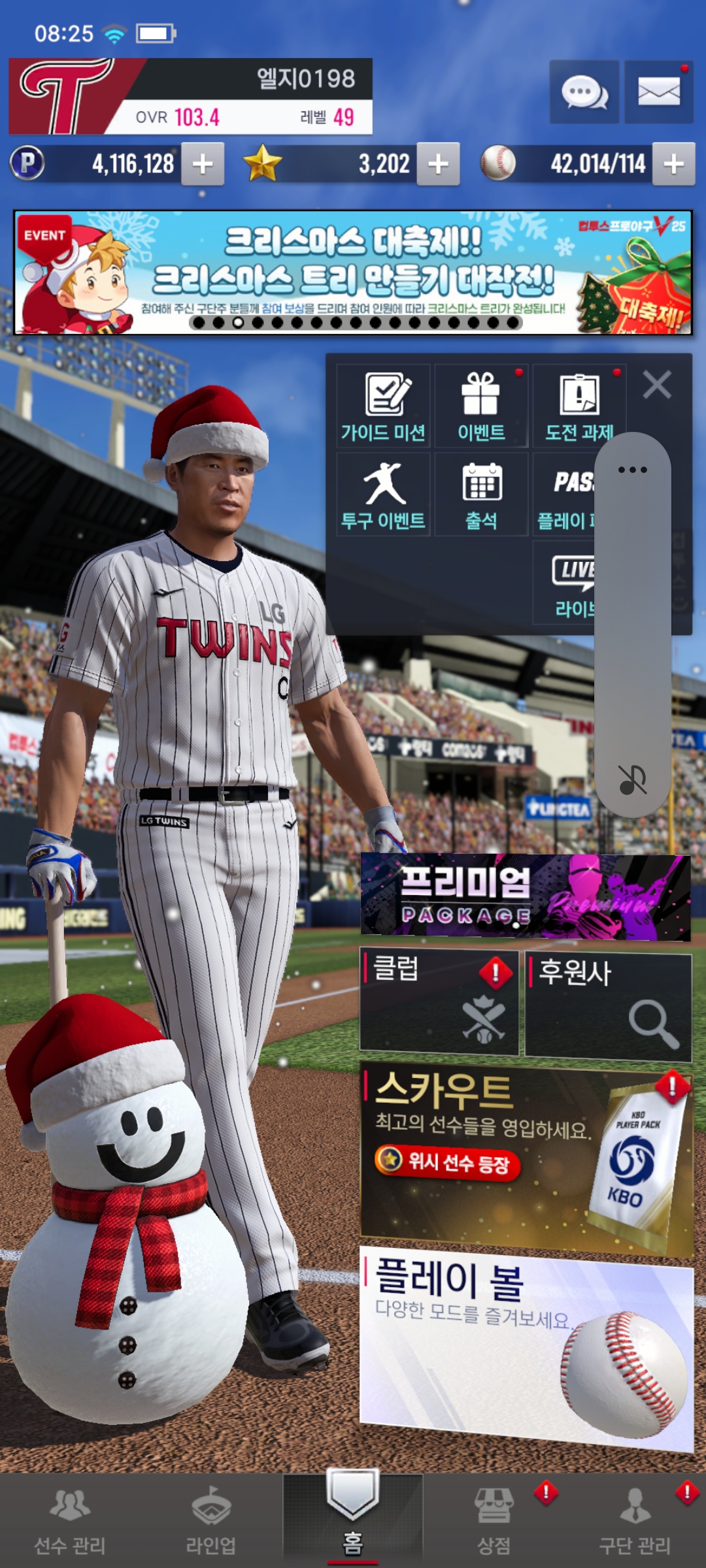This screenshot has height=1568, width=706.
Task: Switch to the 라인업 tab
Action: (210, 1520)
